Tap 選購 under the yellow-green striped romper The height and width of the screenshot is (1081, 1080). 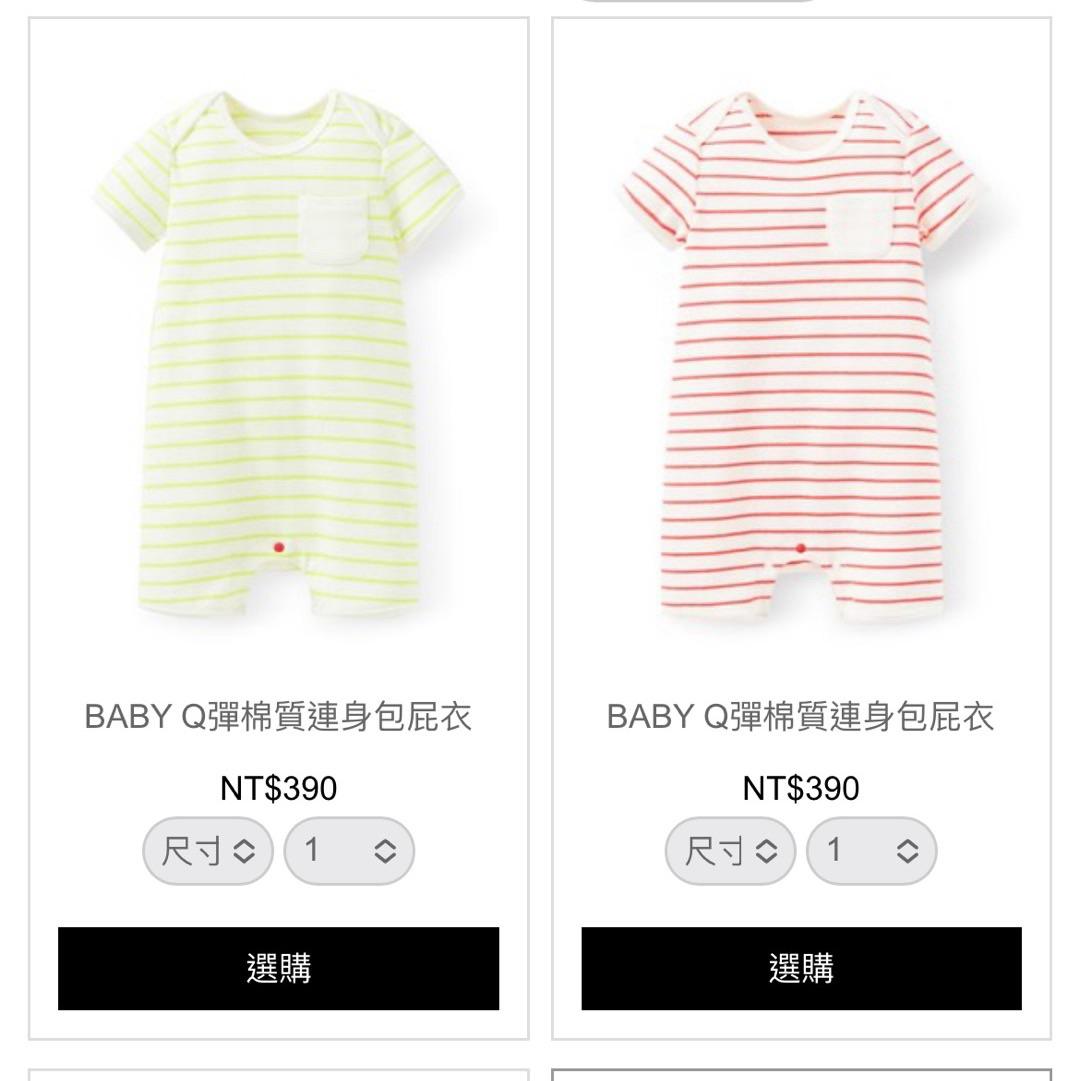(278, 968)
